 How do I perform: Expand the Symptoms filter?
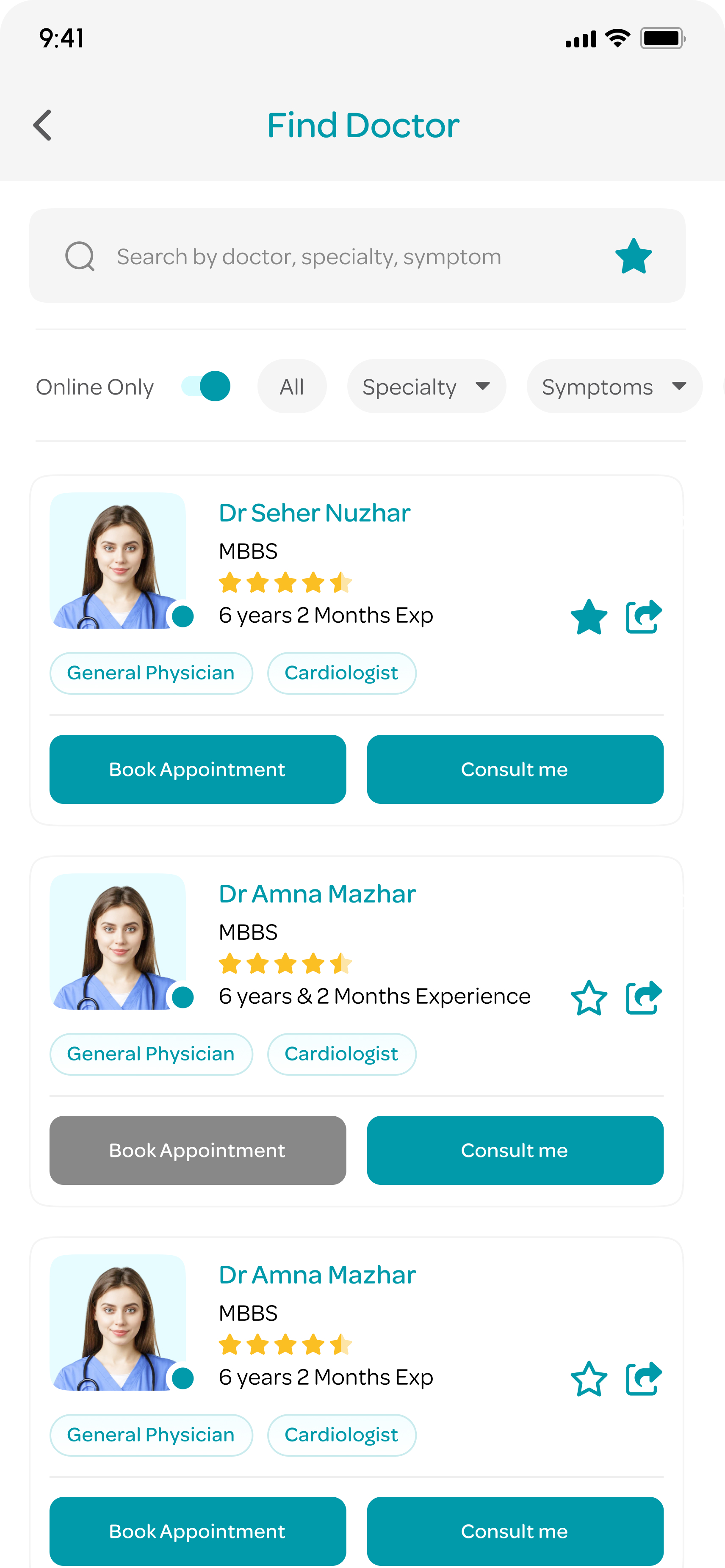614,386
